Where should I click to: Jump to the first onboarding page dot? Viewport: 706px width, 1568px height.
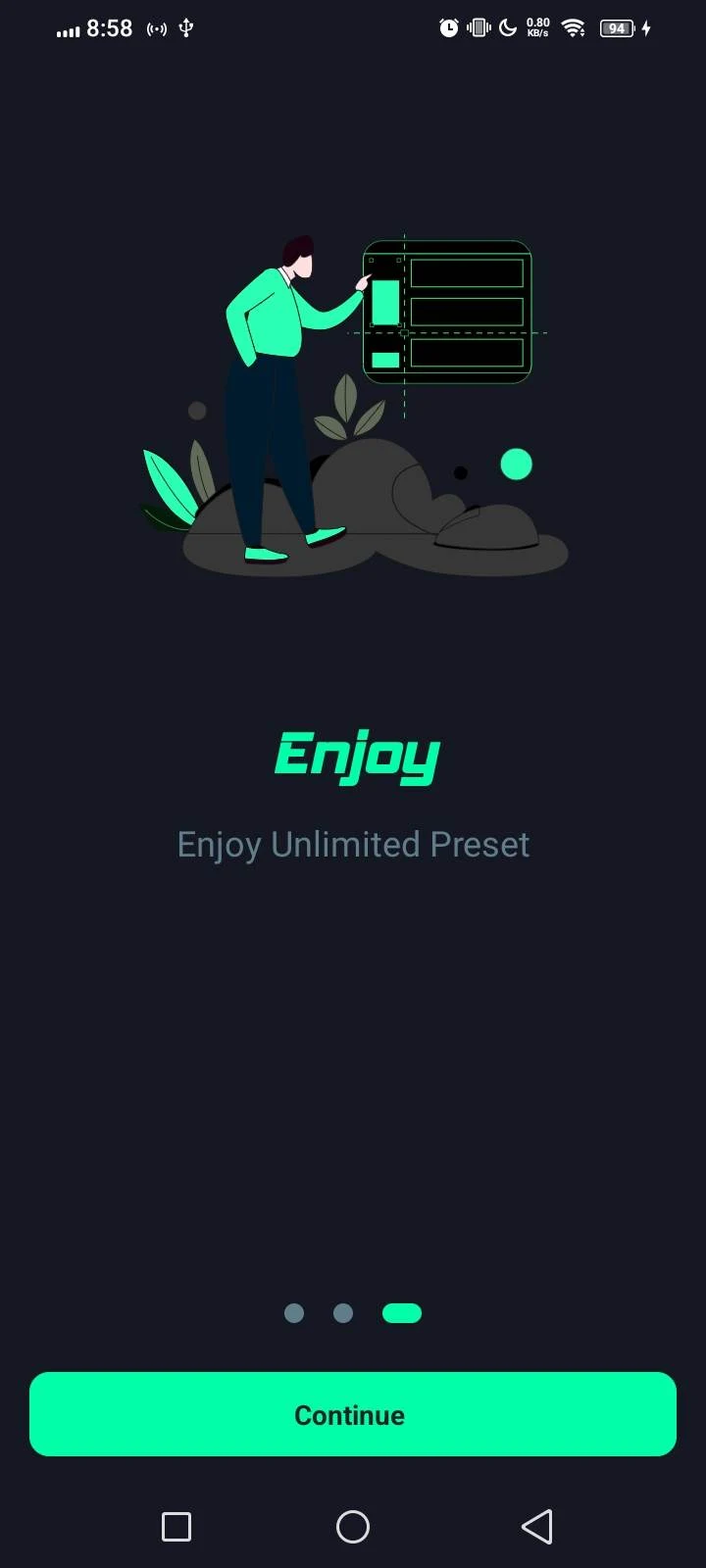point(294,1313)
